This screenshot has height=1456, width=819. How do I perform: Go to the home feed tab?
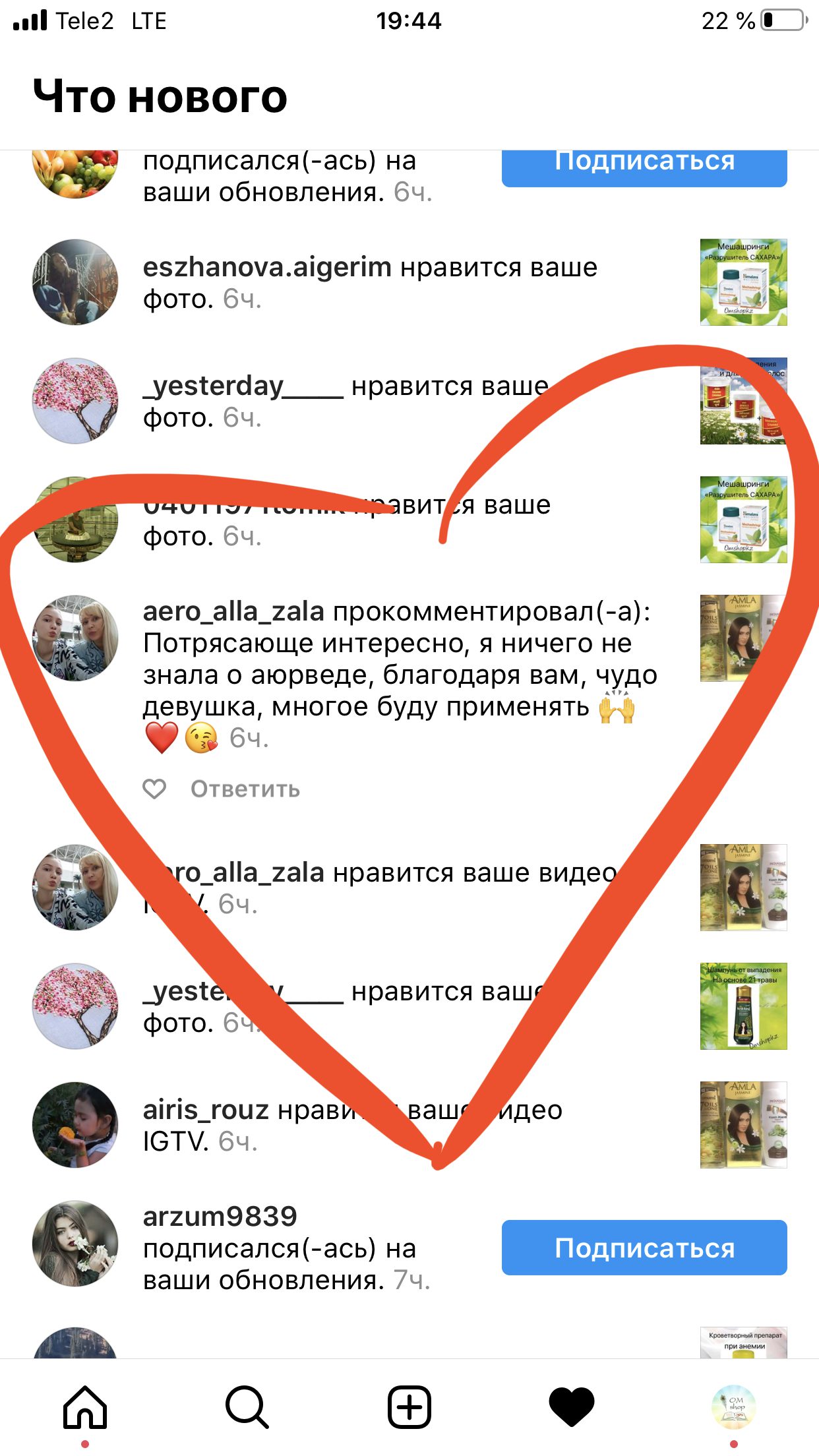(x=85, y=1407)
